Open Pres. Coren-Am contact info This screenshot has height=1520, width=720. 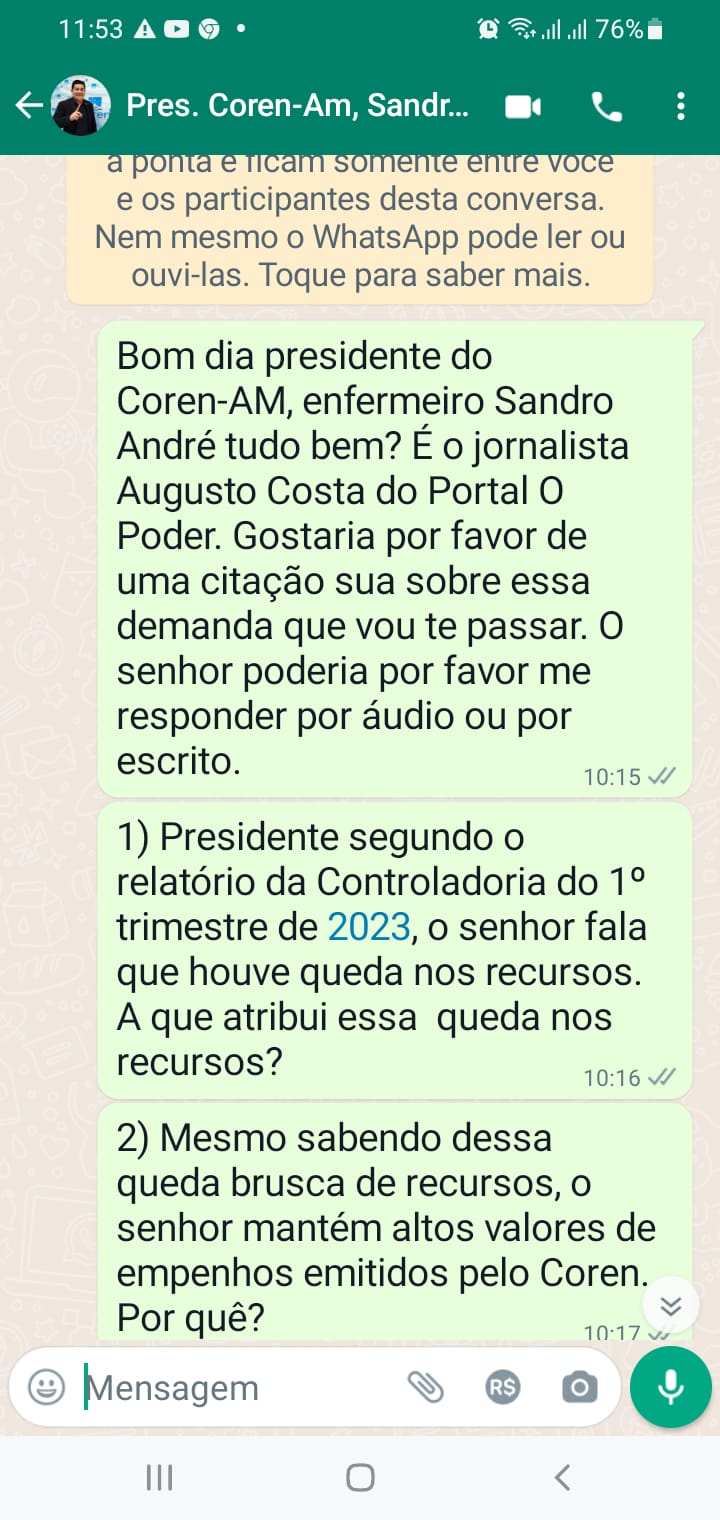pyautogui.click(x=297, y=106)
